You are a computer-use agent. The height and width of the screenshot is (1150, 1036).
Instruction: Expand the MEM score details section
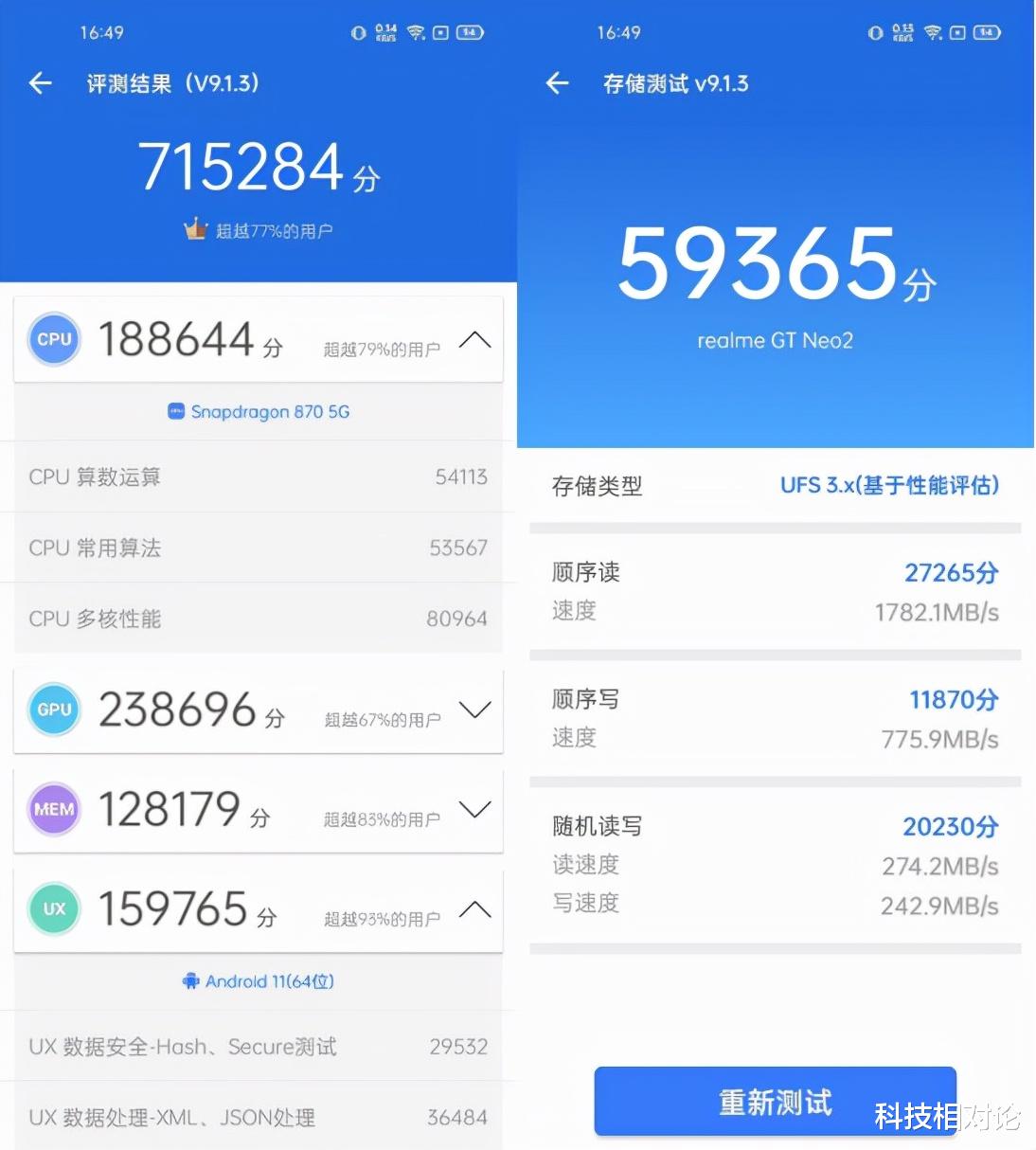click(475, 810)
